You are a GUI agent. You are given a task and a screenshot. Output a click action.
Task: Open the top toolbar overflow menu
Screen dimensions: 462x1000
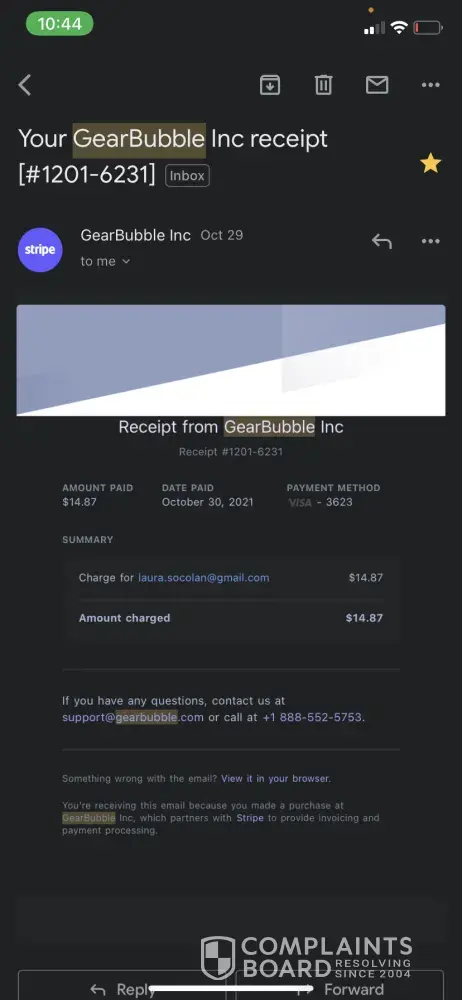click(431, 85)
